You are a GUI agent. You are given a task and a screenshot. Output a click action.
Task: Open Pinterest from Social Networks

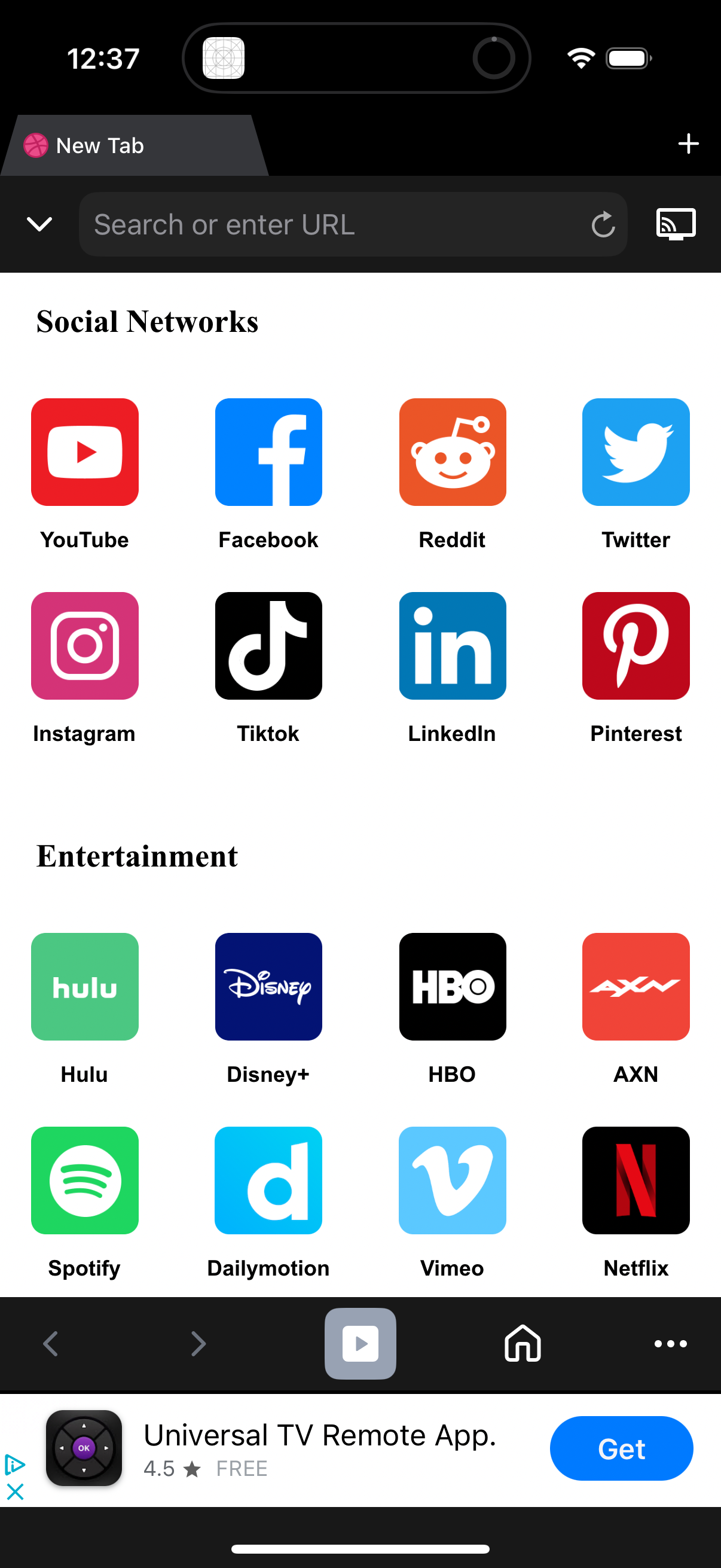tap(636, 645)
